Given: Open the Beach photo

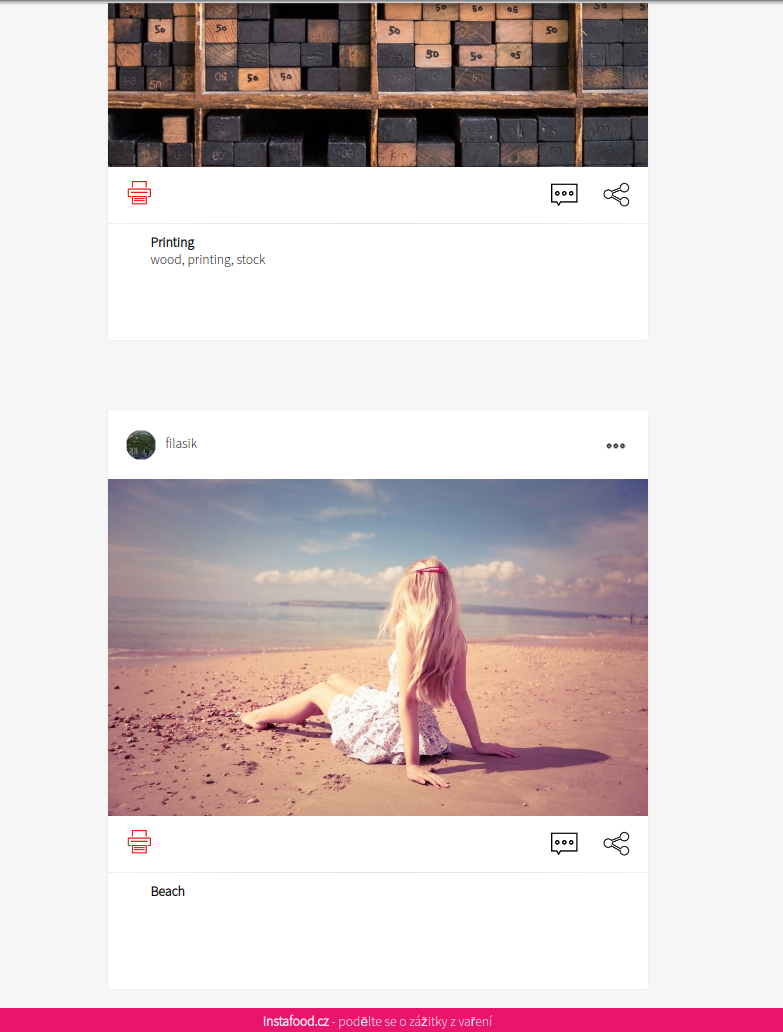Looking at the screenshot, I should click(x=377, y=647).
